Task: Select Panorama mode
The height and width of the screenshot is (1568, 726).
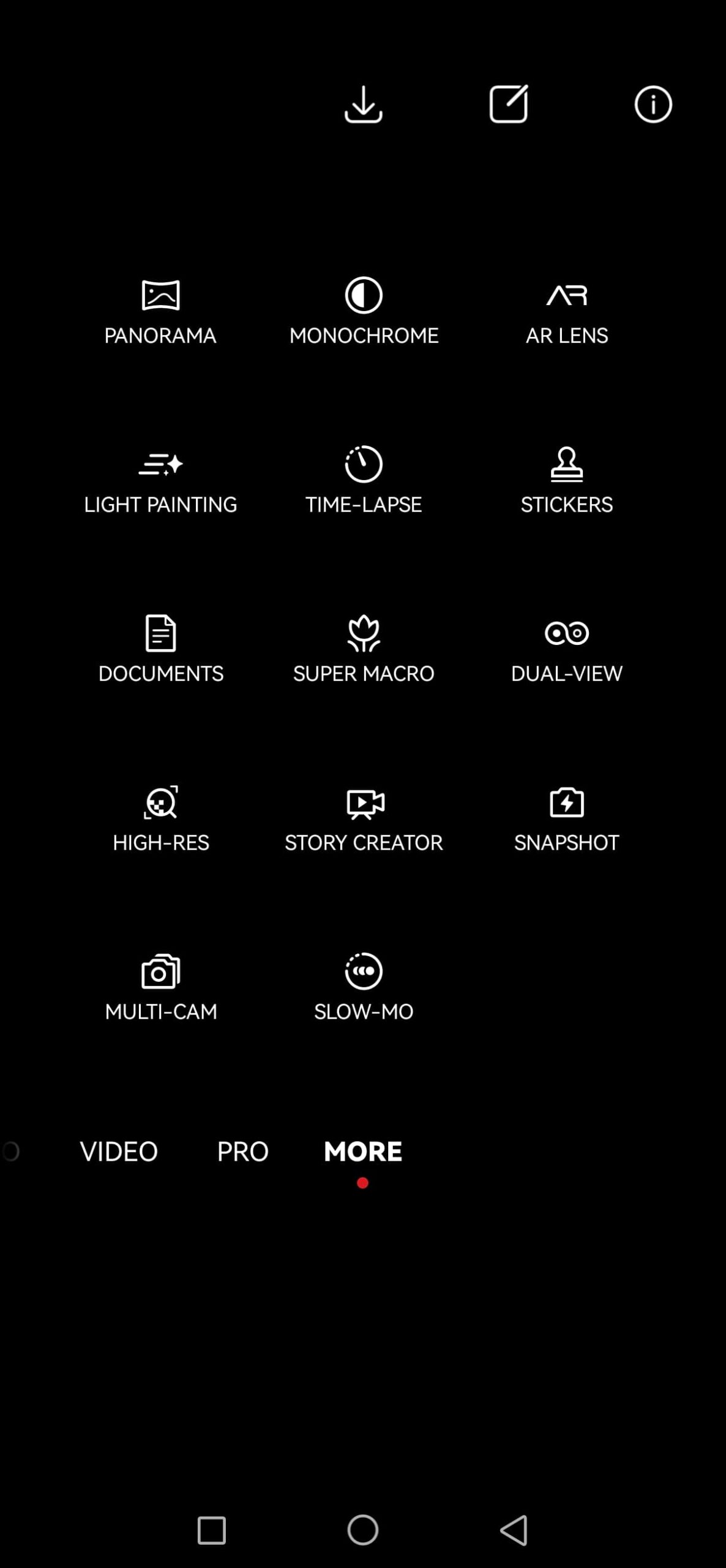Action: click(x=160, y=312)
